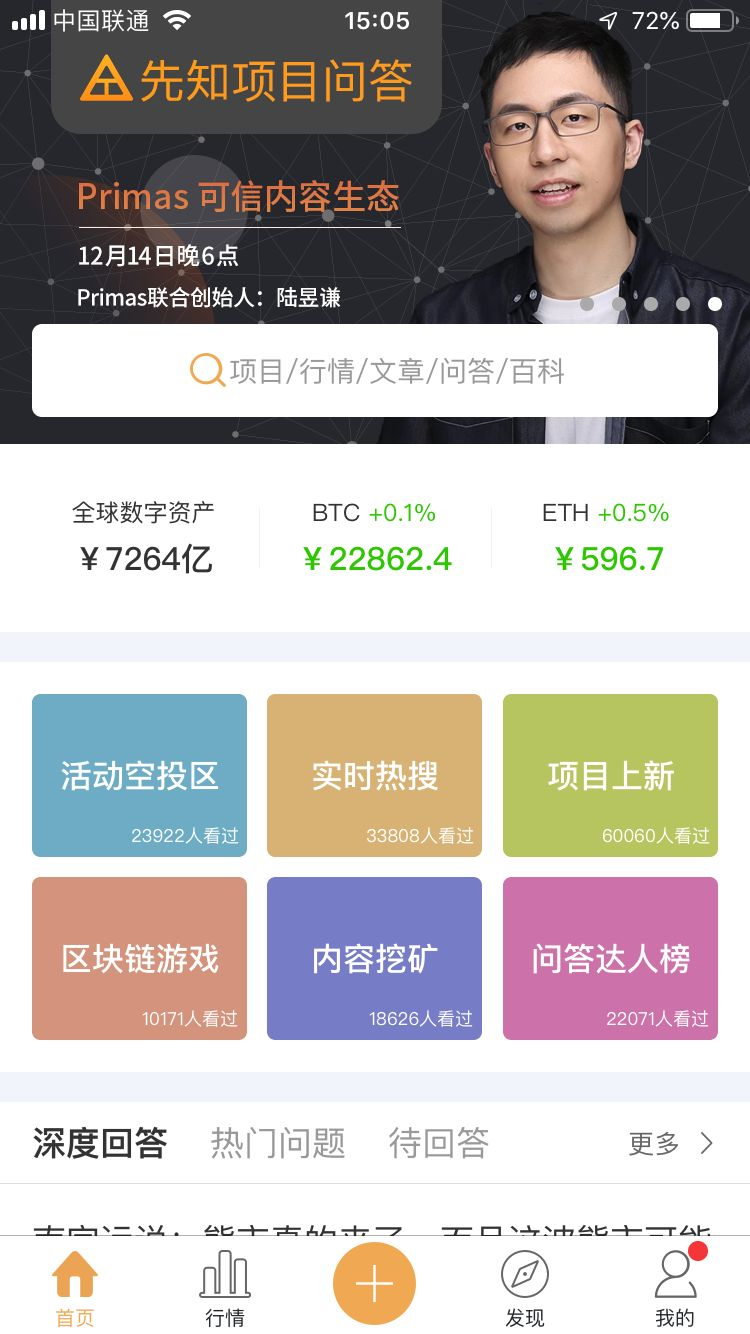Tap the orange plus button
Viewport: 750px width, 1334px height.
point(374,1283)
